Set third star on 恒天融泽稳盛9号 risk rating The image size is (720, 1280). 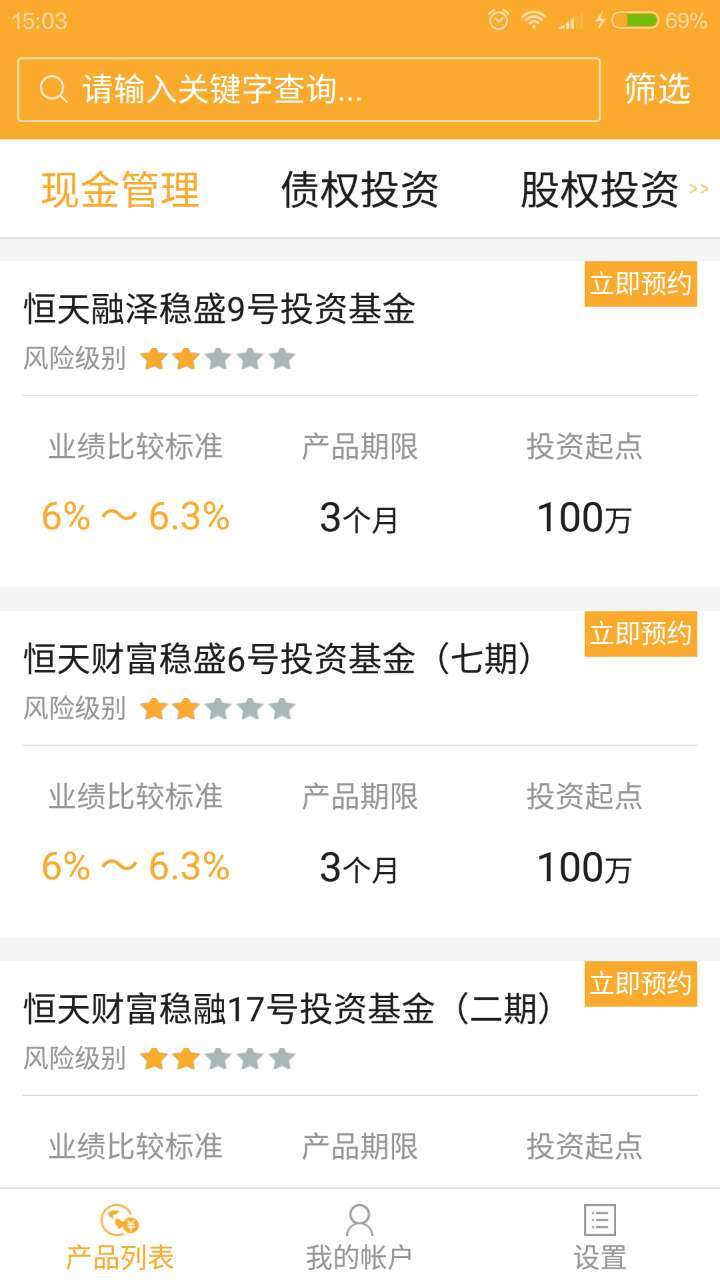click(217, 357)
